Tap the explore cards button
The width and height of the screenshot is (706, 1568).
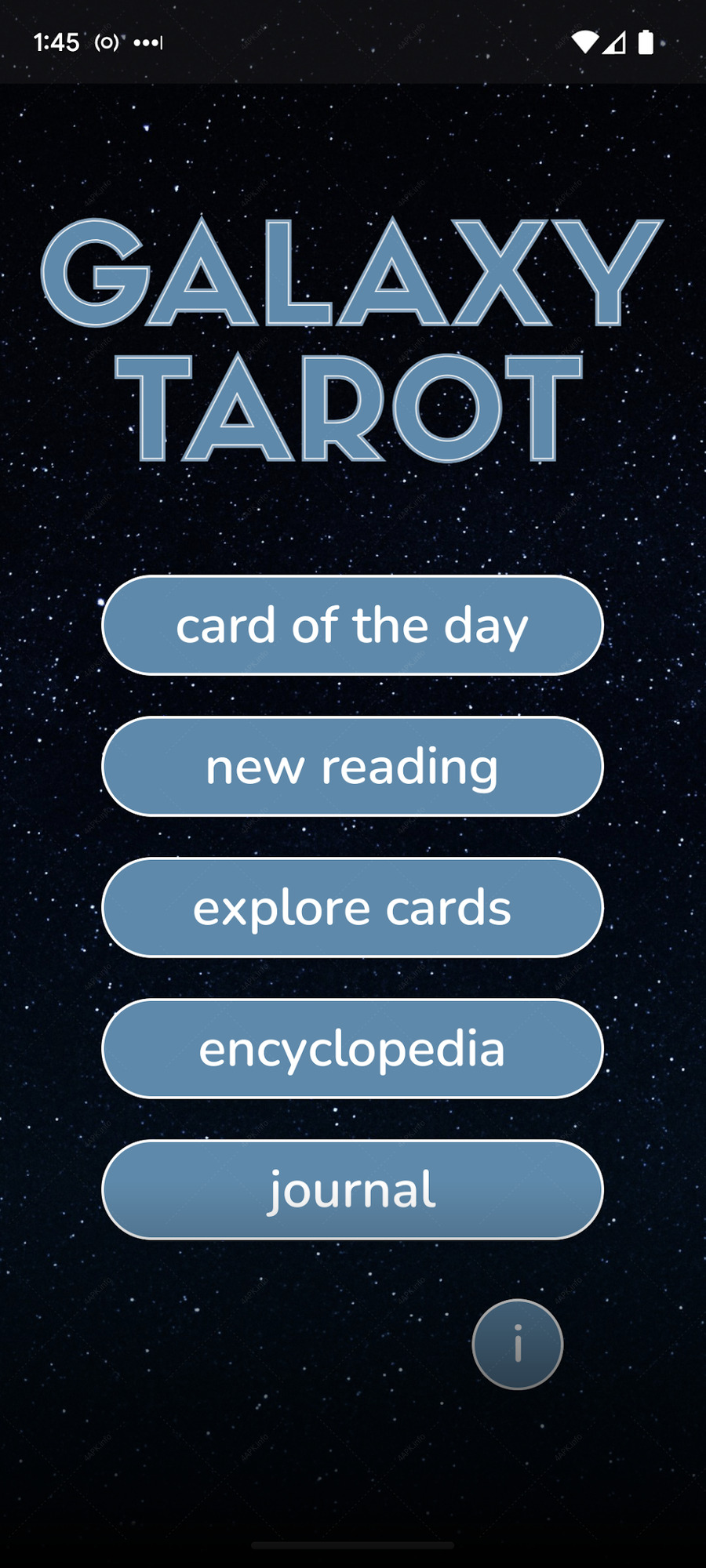point(352,907)
